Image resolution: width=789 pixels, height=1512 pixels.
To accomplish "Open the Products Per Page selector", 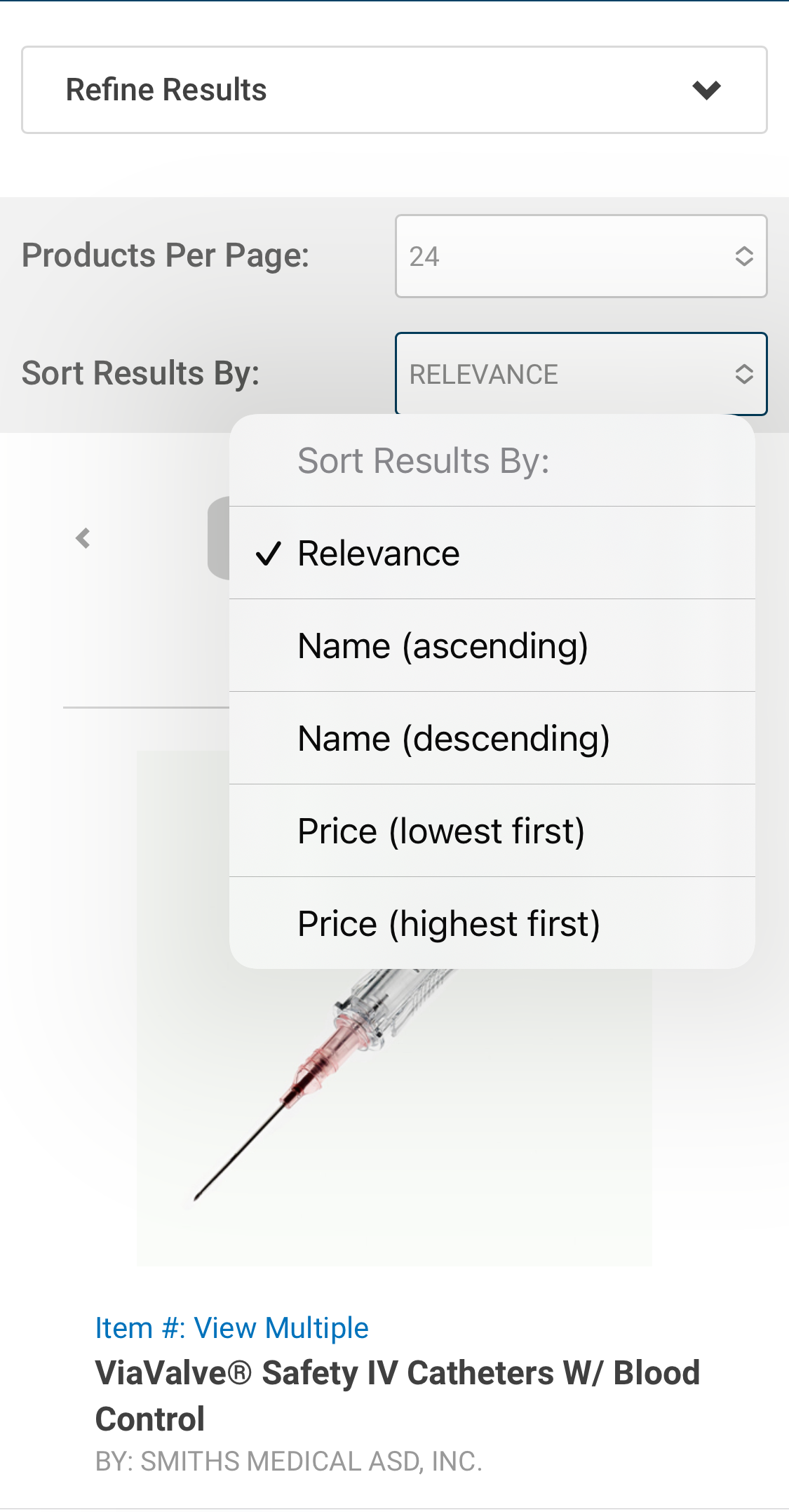I will [581, 255].
